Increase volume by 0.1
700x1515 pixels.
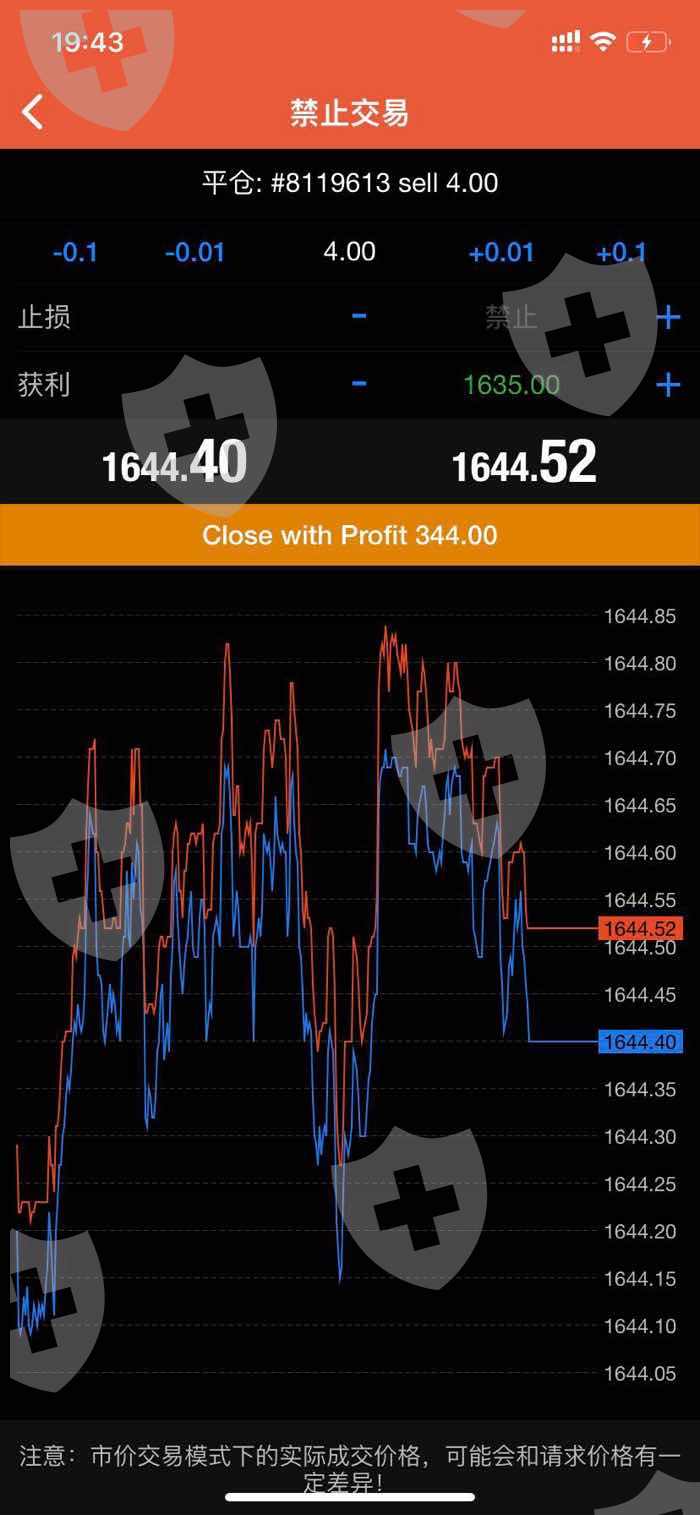coord(620,252)
